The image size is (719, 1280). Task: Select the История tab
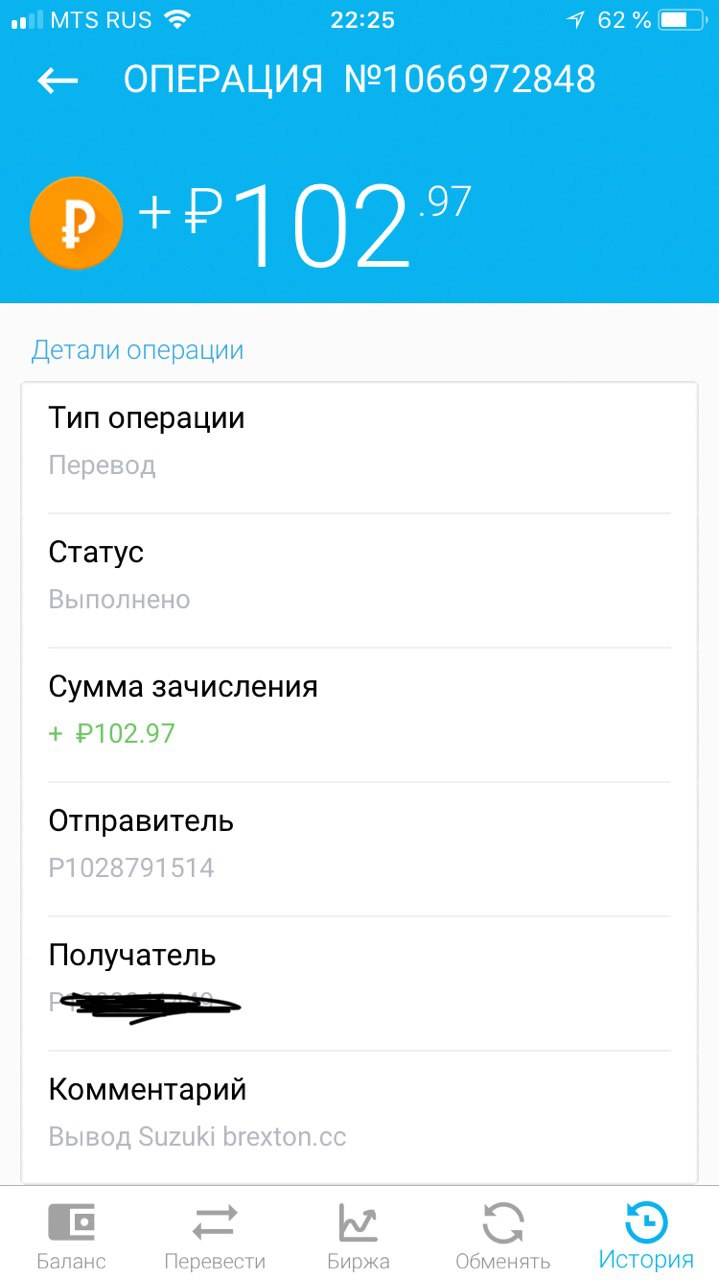(x=646, y=1236)
